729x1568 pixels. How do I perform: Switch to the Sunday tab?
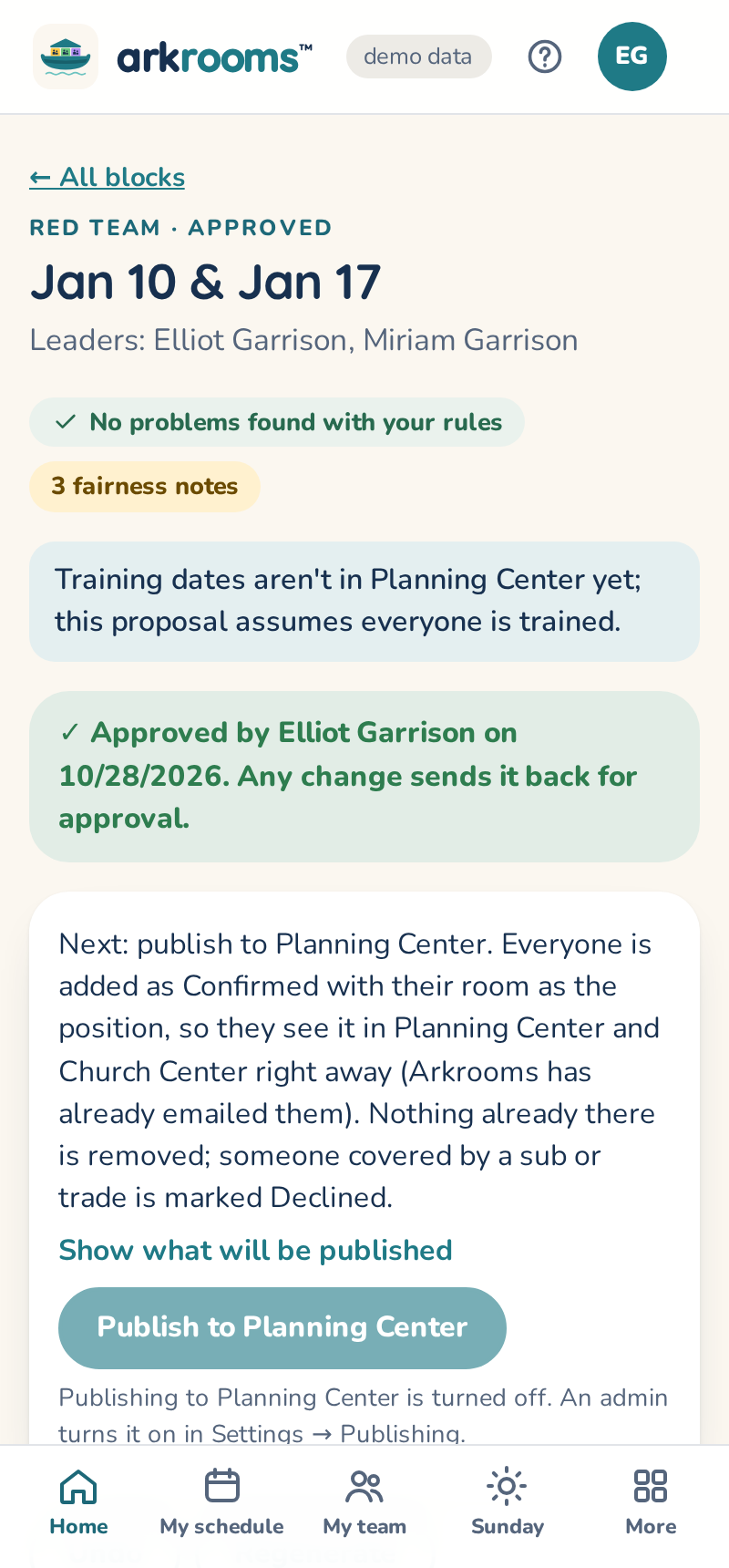508,1502
